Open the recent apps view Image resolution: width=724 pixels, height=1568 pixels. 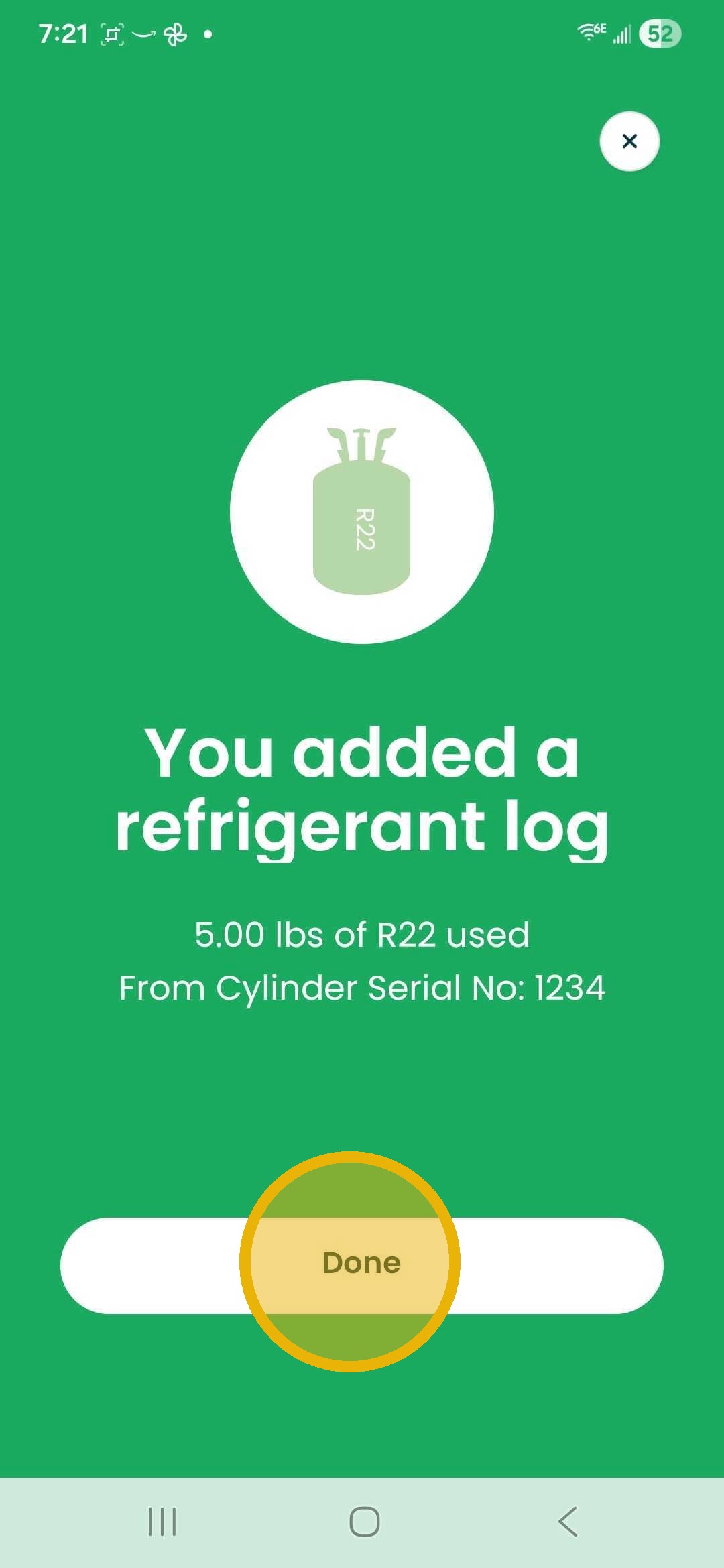pos(162,1521)
